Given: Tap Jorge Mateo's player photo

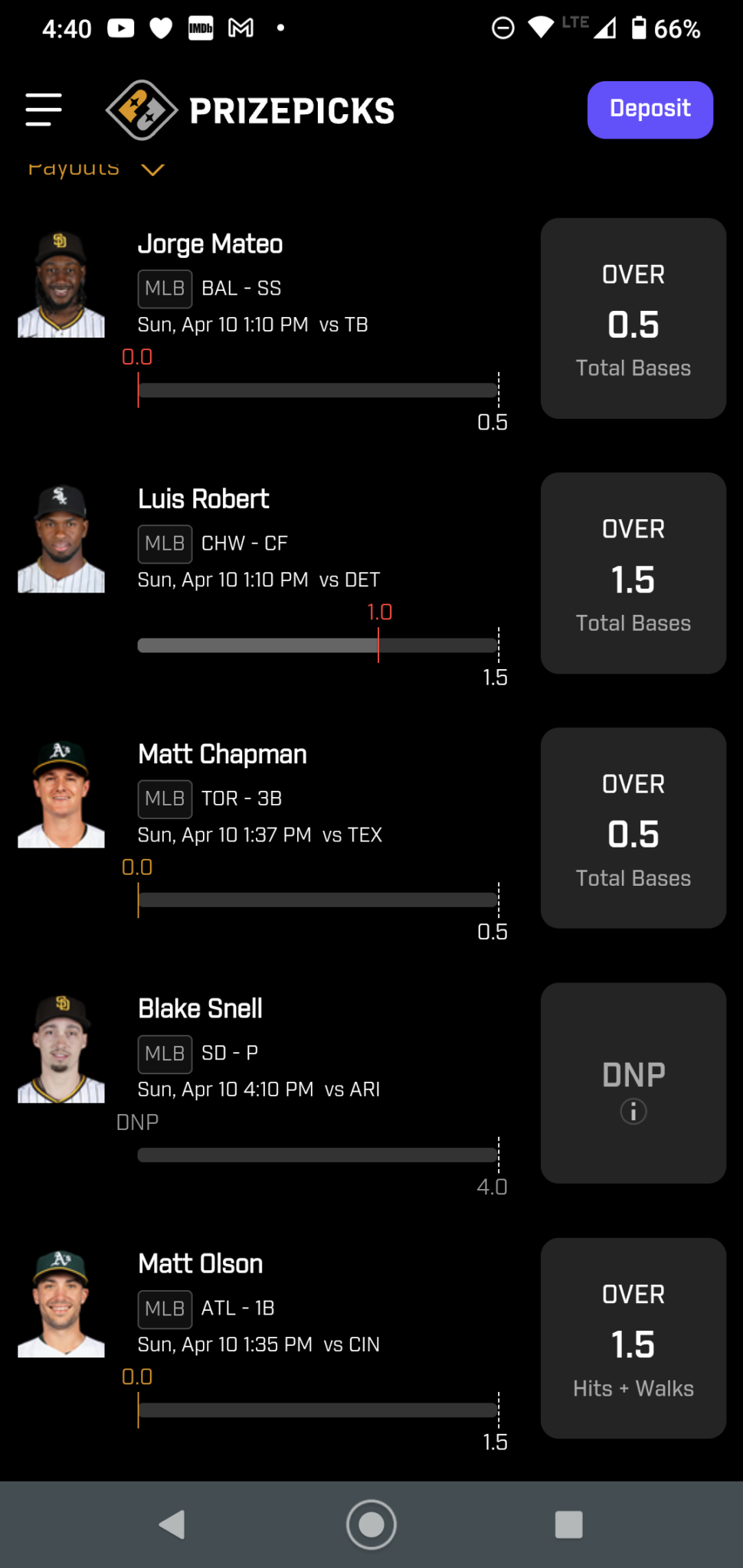Looking at the screenshot, I should (x=61, y=281).
